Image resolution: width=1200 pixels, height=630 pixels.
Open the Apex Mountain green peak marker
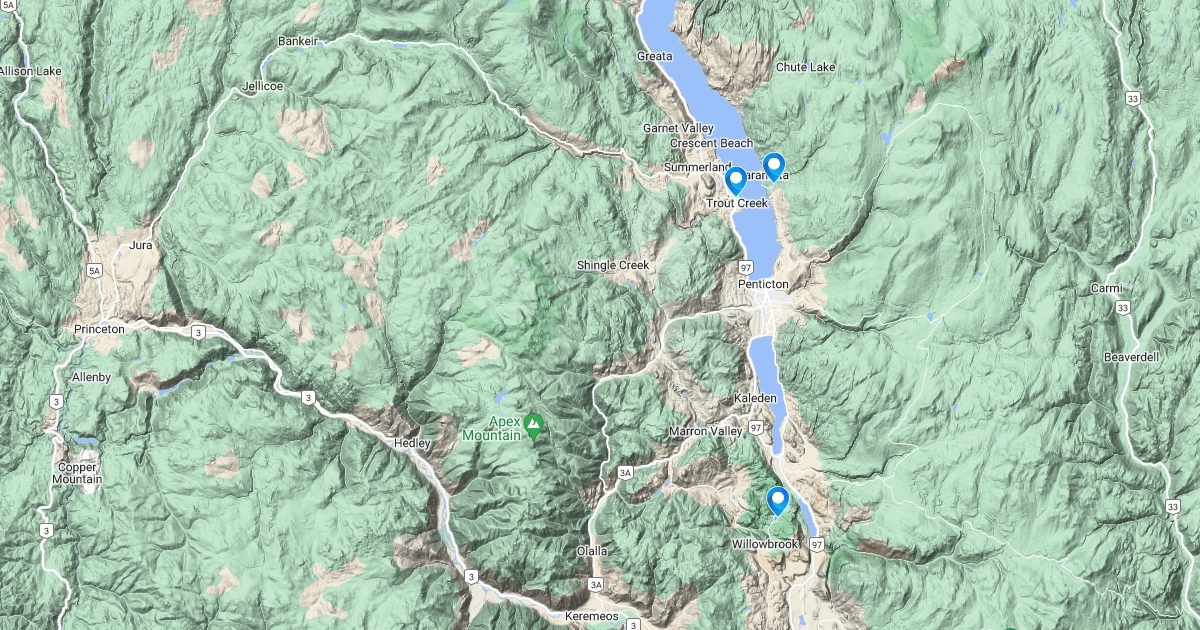(534, 424)
